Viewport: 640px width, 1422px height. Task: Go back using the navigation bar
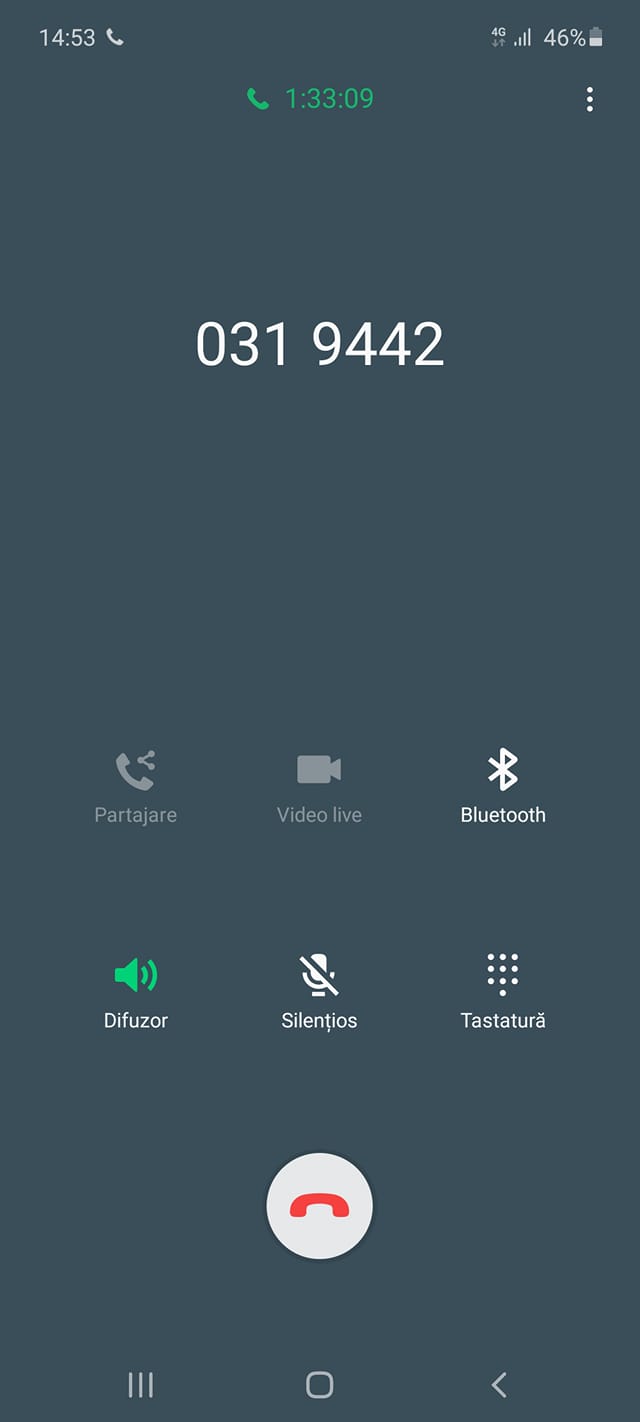point(499,1384)
